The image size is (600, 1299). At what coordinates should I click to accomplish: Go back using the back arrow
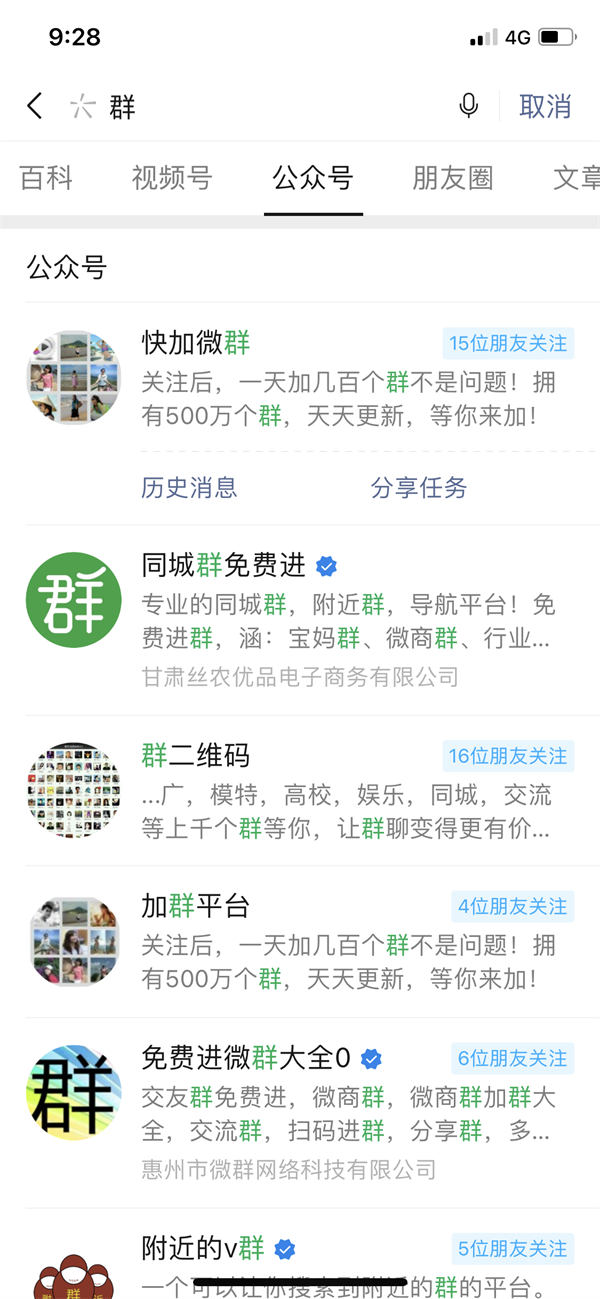click(x=35, y=106)
